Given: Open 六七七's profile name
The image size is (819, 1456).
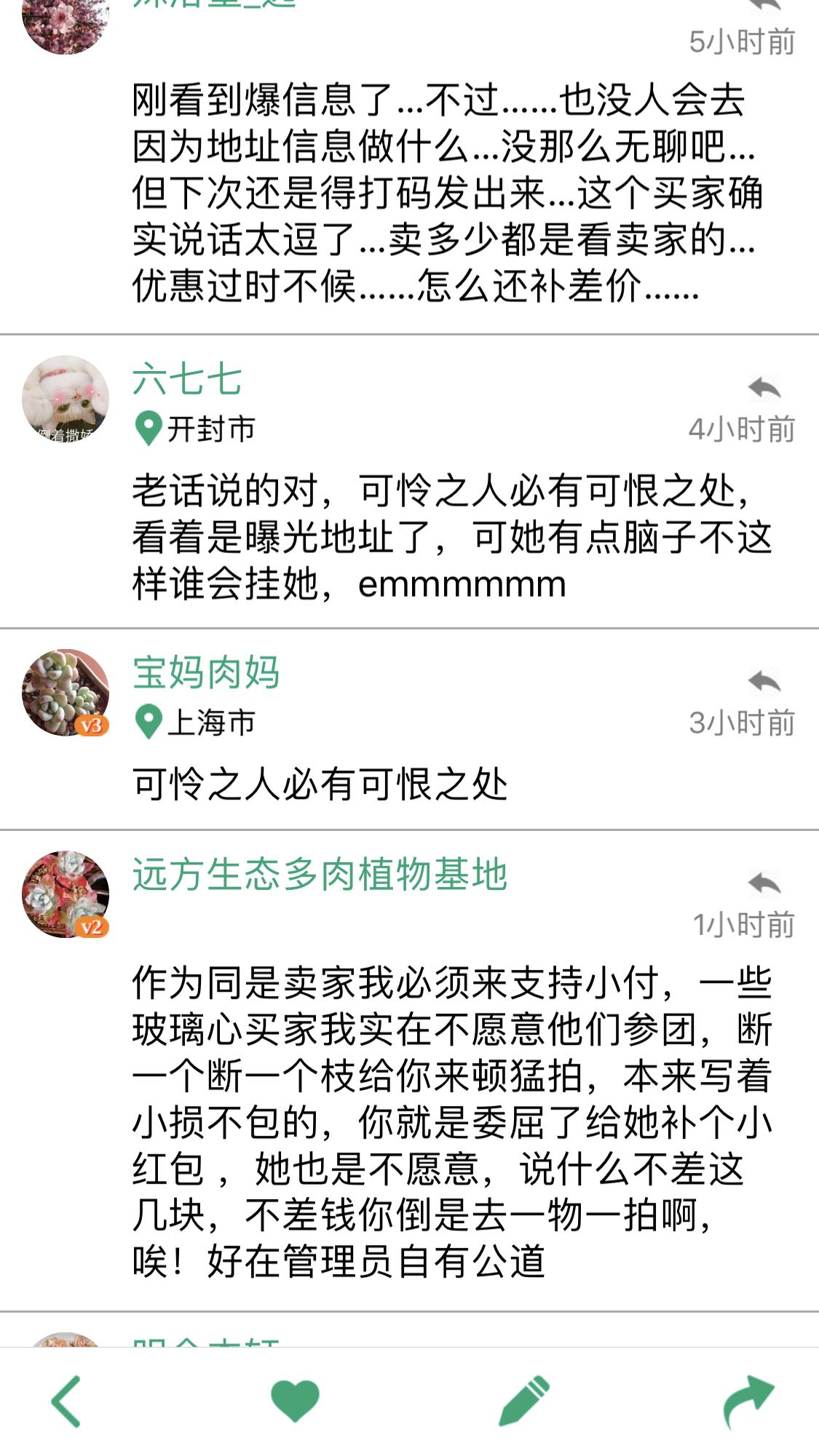Looking at the screenshot, I should click(x=186, y=380).
